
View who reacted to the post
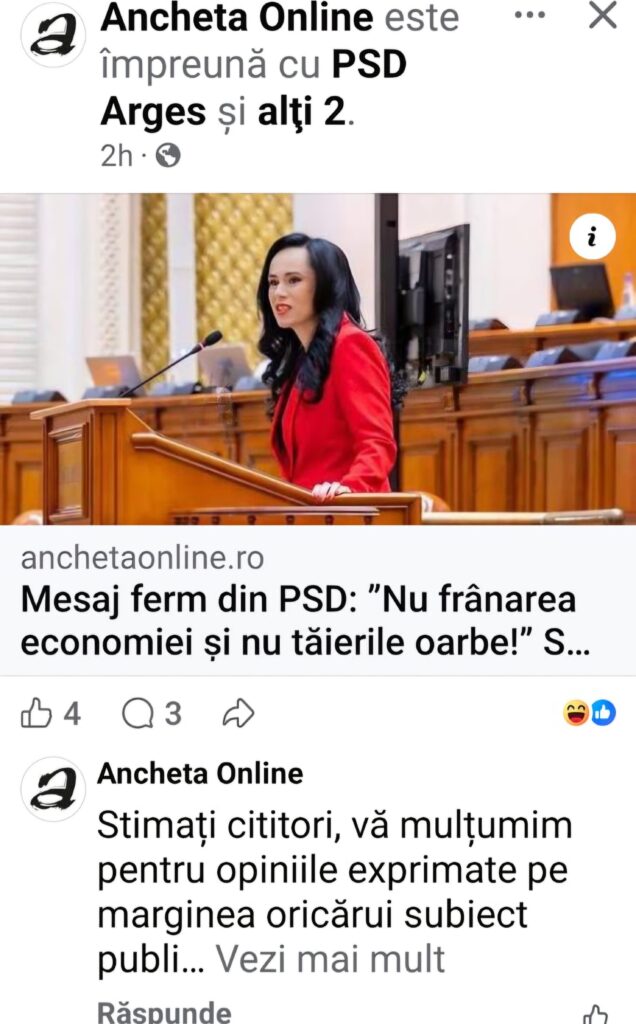(x=590, y=712)
